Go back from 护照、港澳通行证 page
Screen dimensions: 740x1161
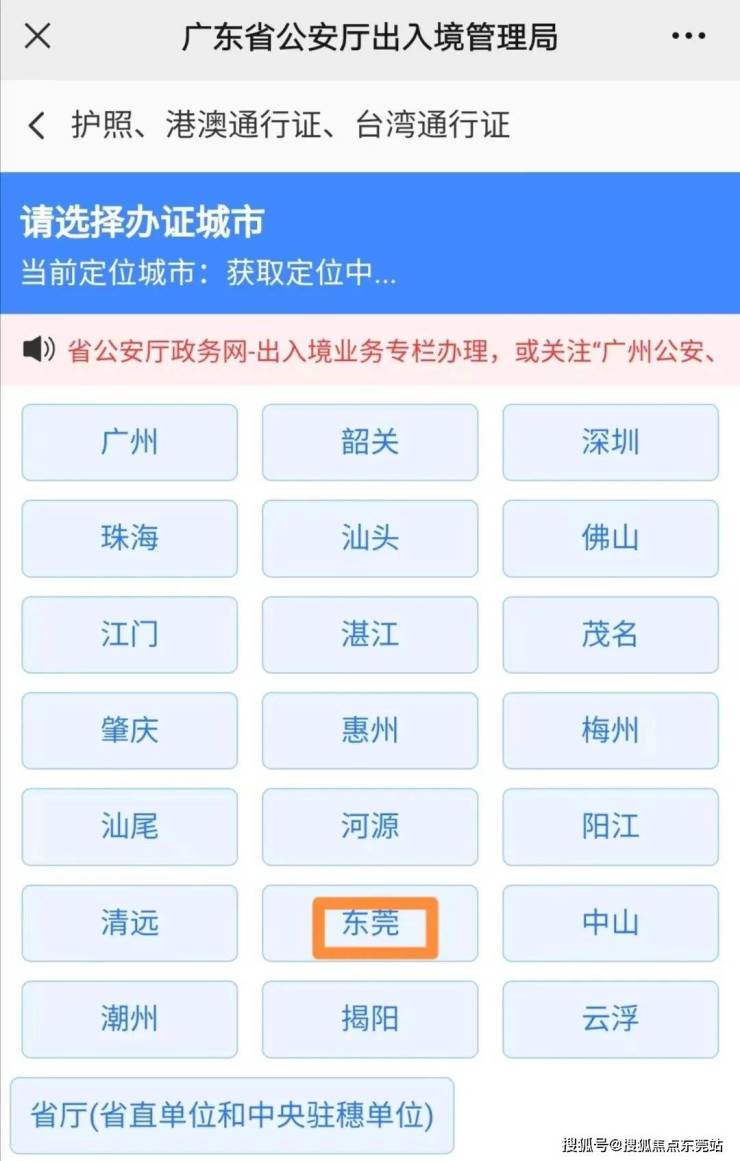(x=37, y=125)
